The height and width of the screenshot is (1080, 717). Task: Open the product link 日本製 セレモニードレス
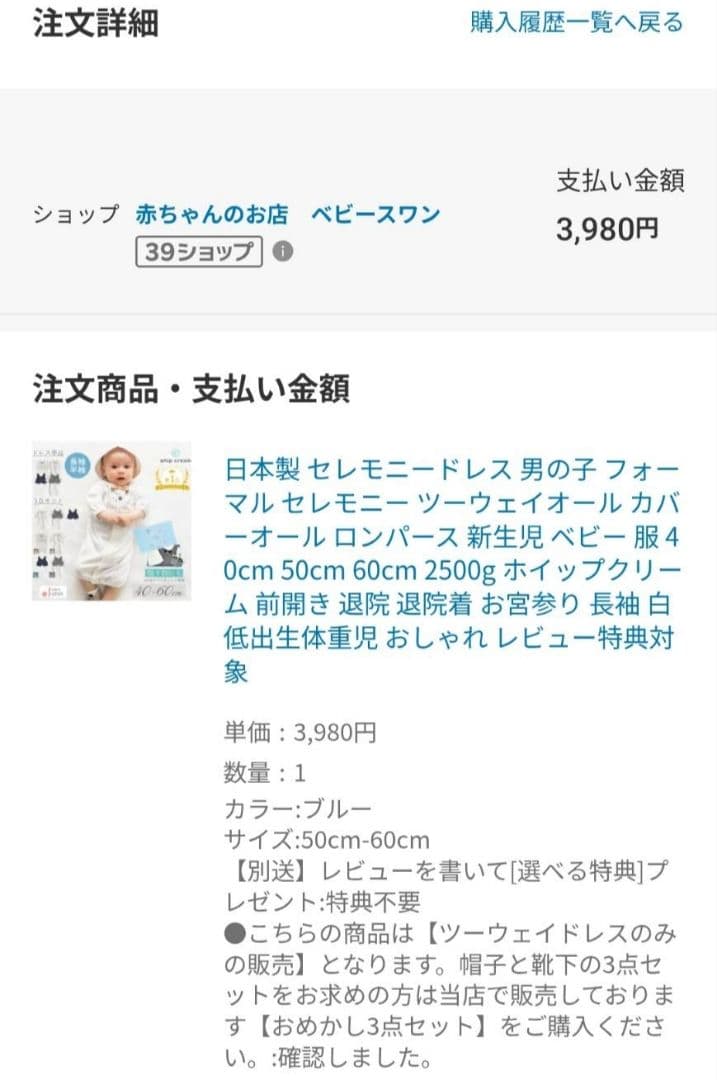pyautogui.click(x=452, y=570)
